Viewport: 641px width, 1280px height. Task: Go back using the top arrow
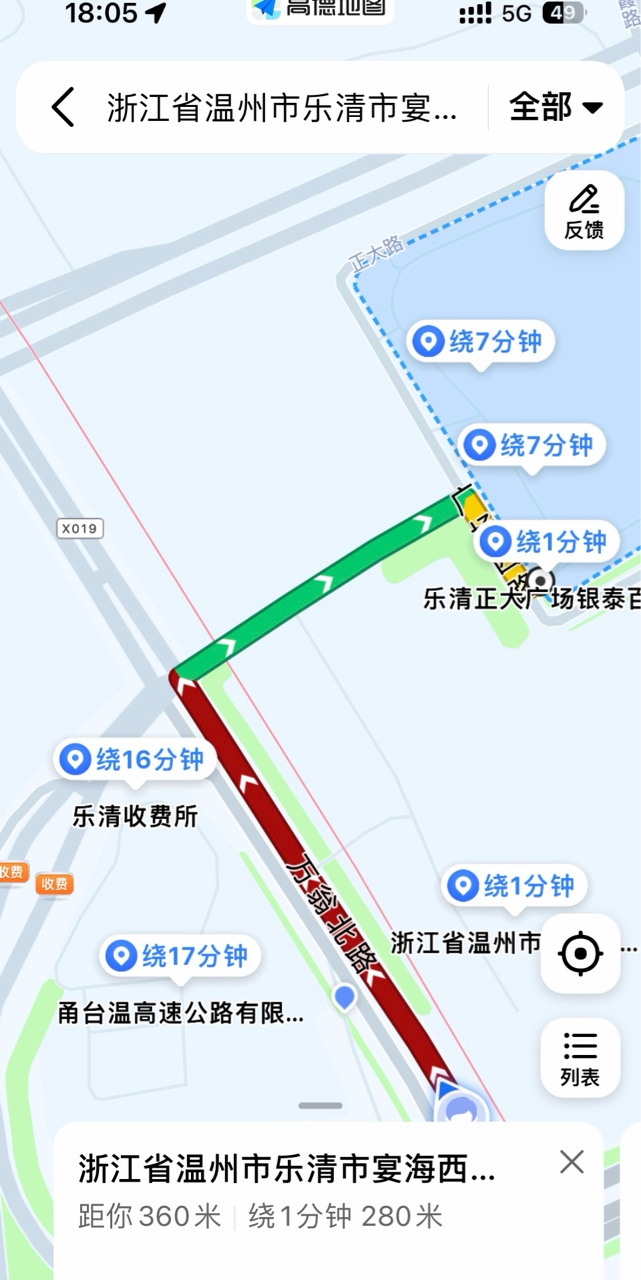(x=63, y=107)
